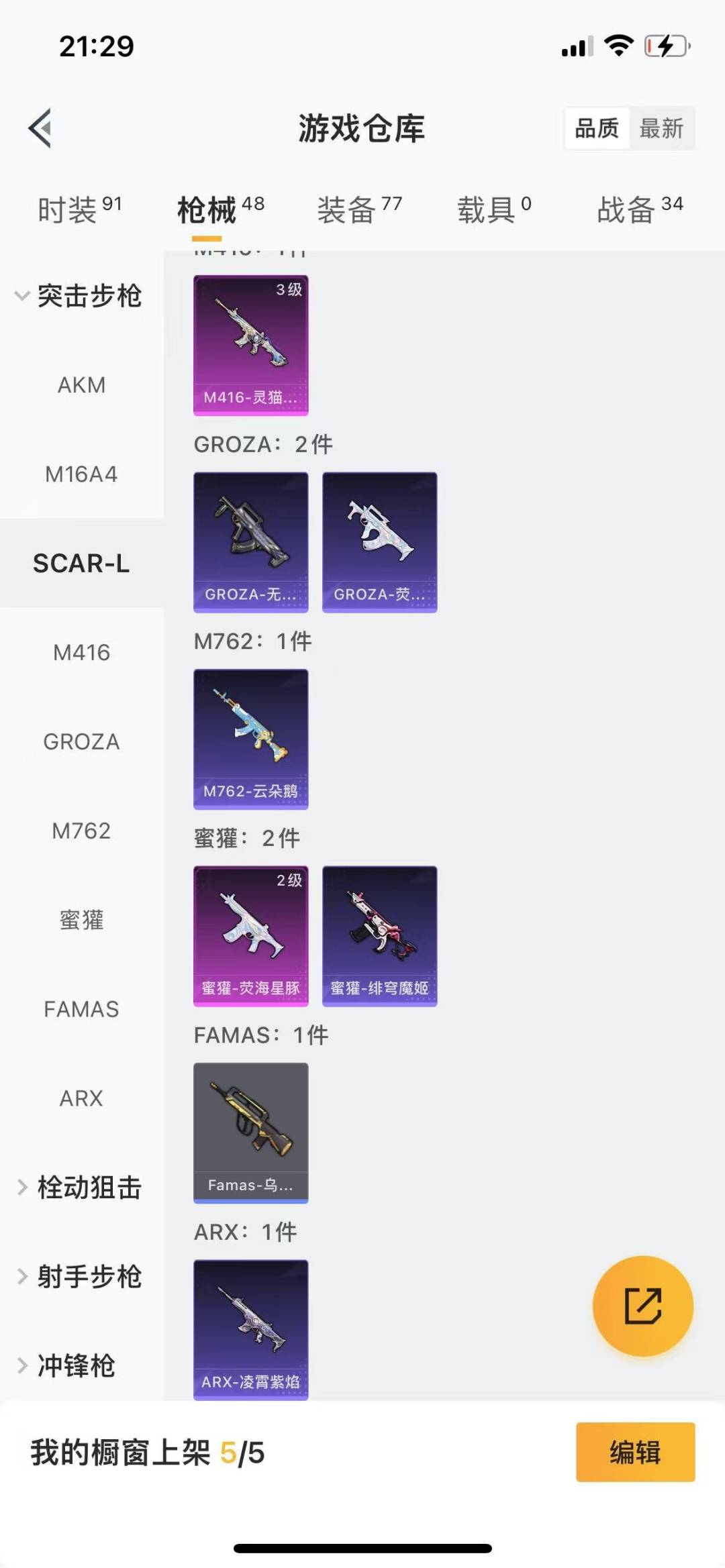Viewport: 725px width, 1568px height.
Task: Tap the orange share floating button
Action: (643, 1306)
